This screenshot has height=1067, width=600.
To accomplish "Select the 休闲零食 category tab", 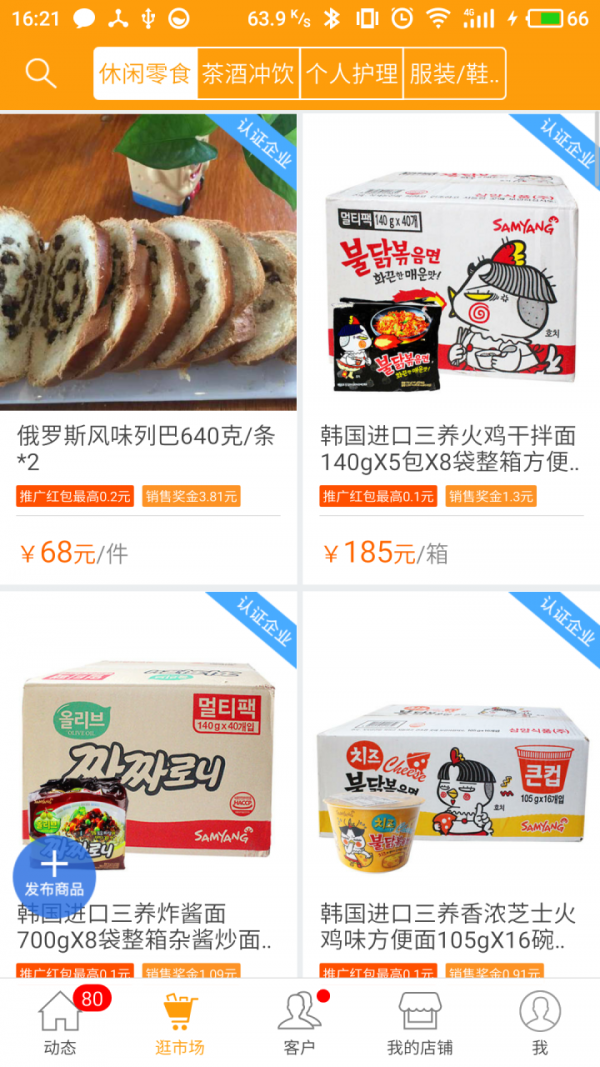I will click(146, 74).
